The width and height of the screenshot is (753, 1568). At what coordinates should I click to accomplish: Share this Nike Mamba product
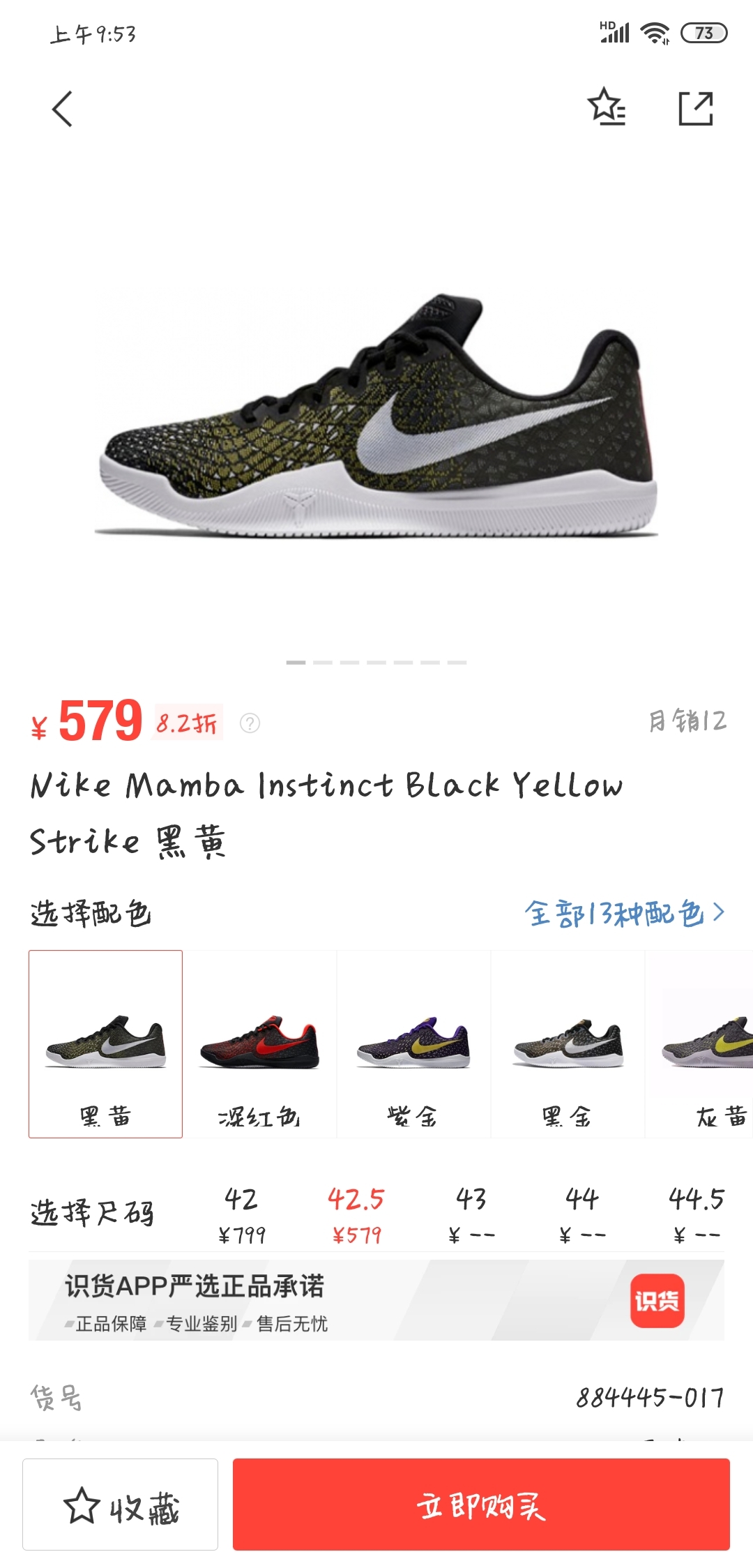(696, 109)
